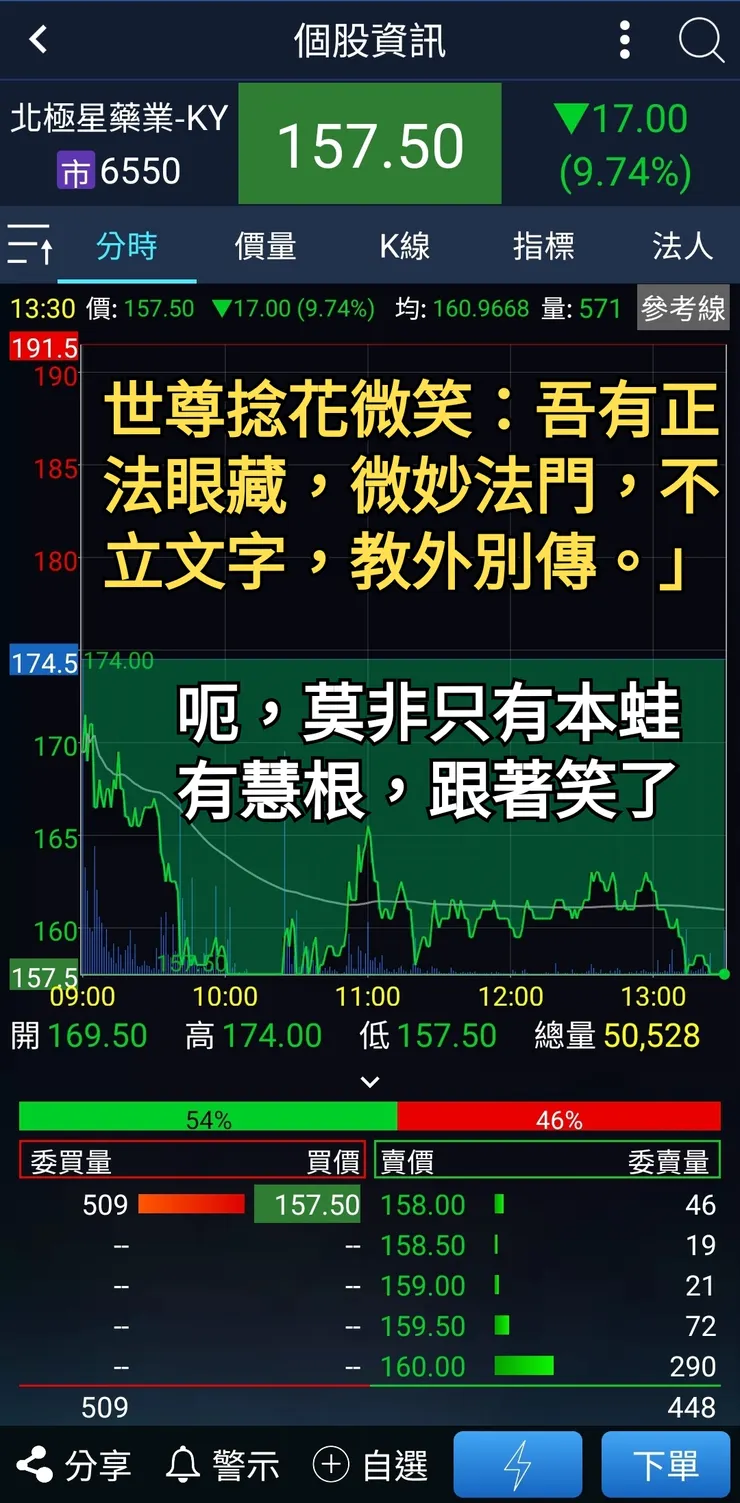Open the search function
The image size is (740, 1503).
pos(703,41)
